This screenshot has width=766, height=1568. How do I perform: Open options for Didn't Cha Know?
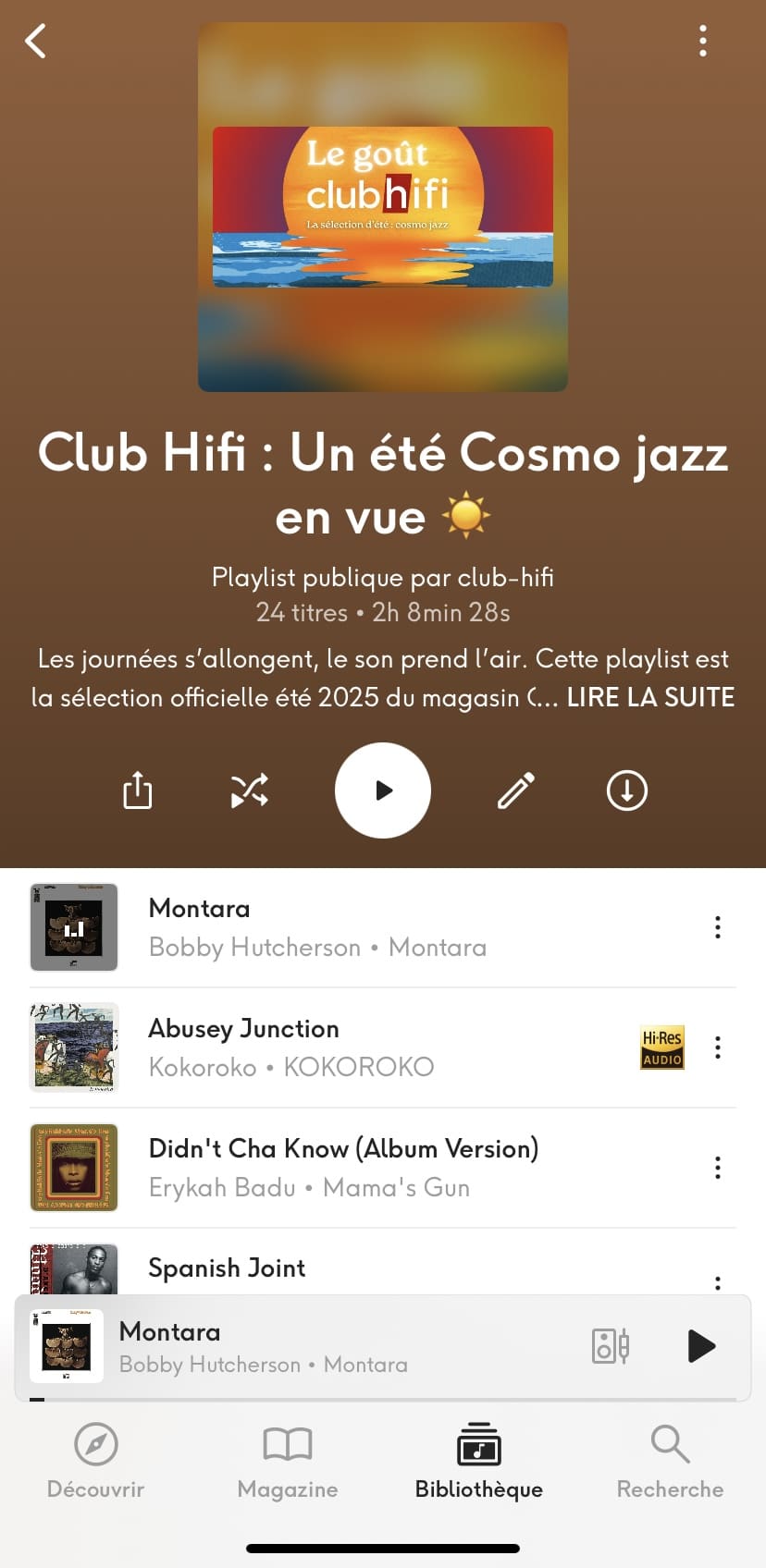(717, 1168)
